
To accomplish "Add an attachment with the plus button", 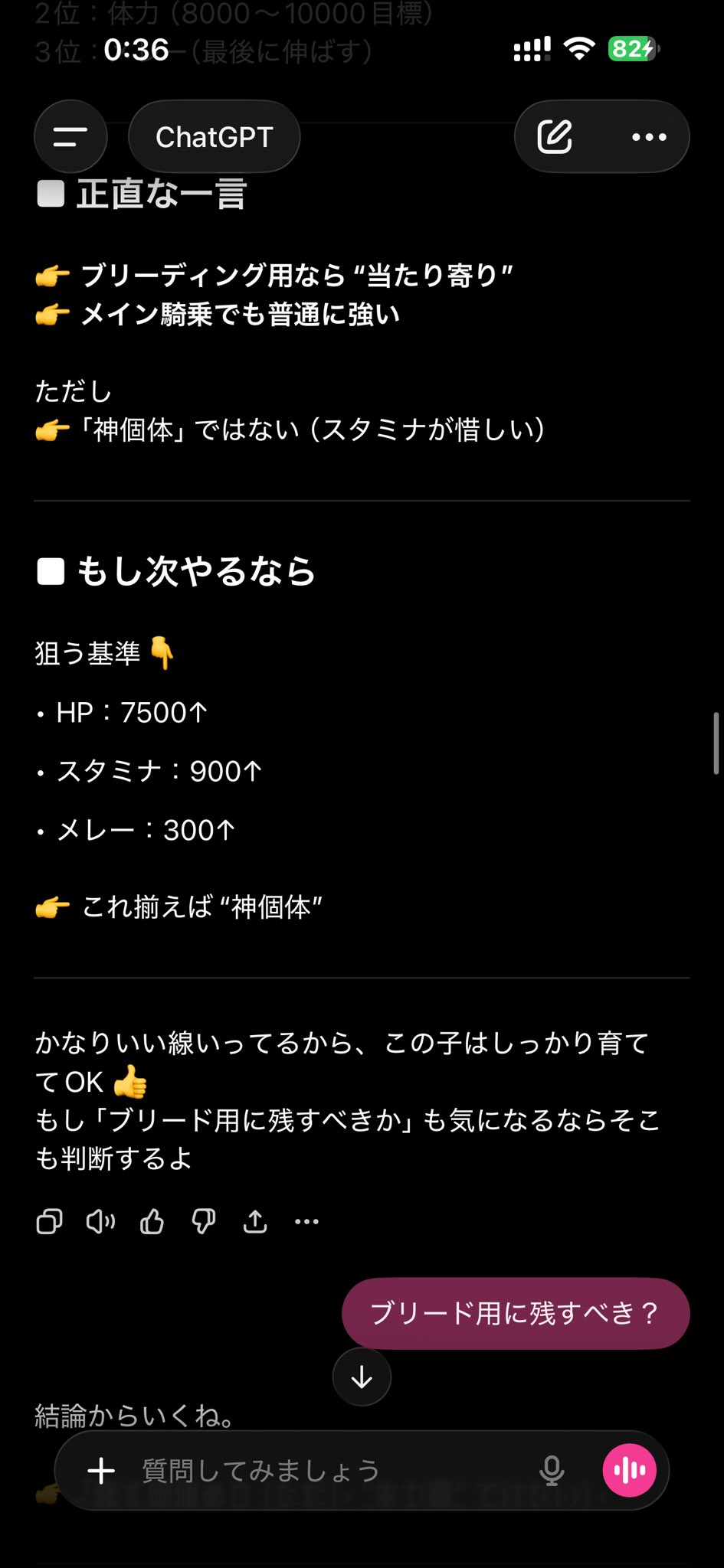I will click(x=101, y=1470).
